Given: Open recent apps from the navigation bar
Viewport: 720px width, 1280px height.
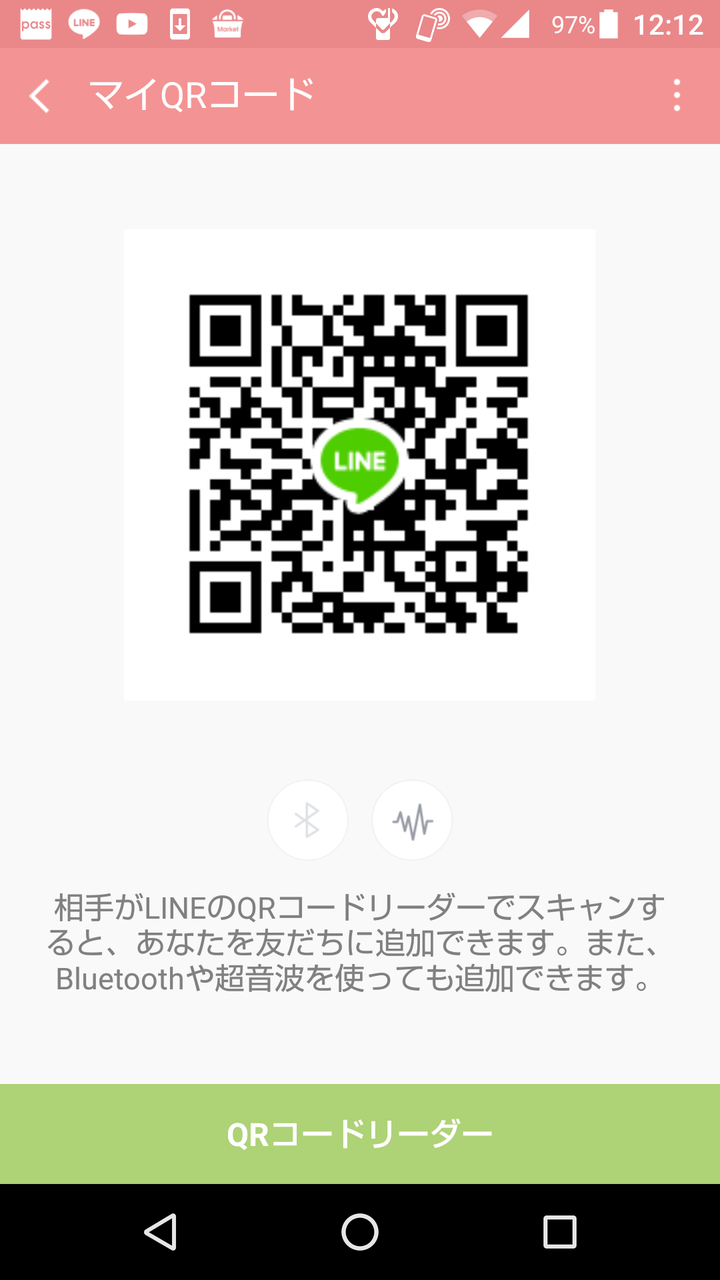Looking at the screenshot, I should coord(559,1232).
